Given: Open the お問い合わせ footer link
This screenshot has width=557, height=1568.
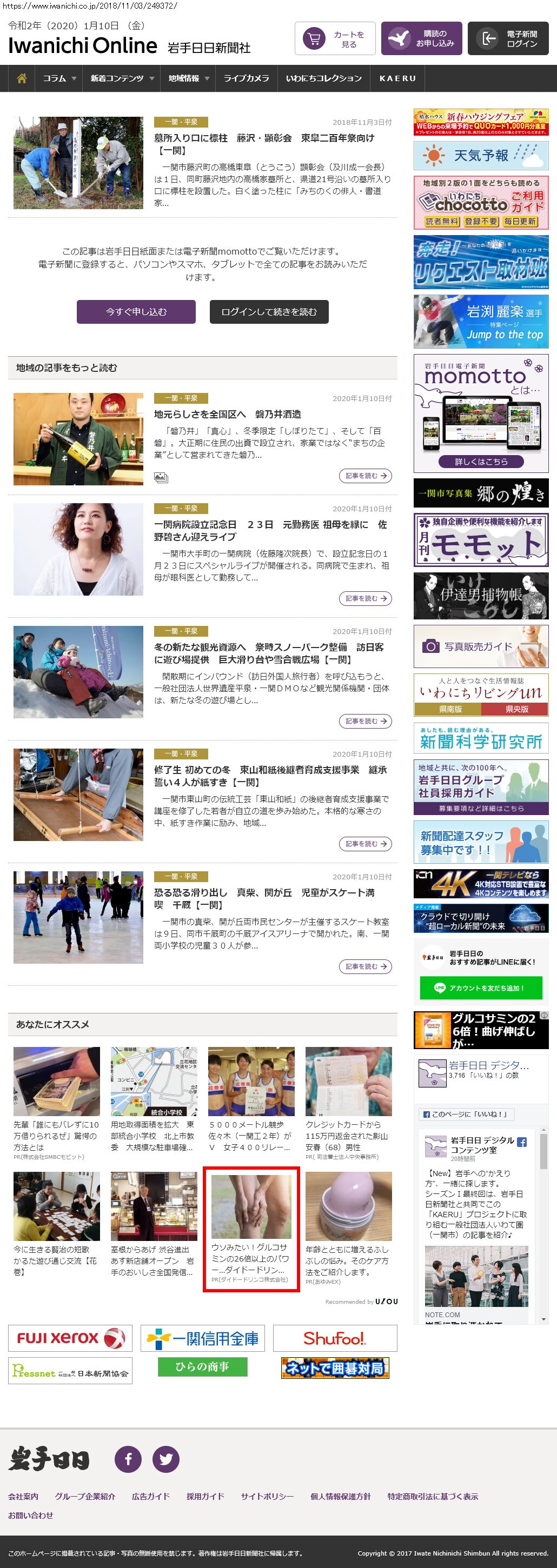Looking at the screenshot, I should click(x=30, y=1515).
